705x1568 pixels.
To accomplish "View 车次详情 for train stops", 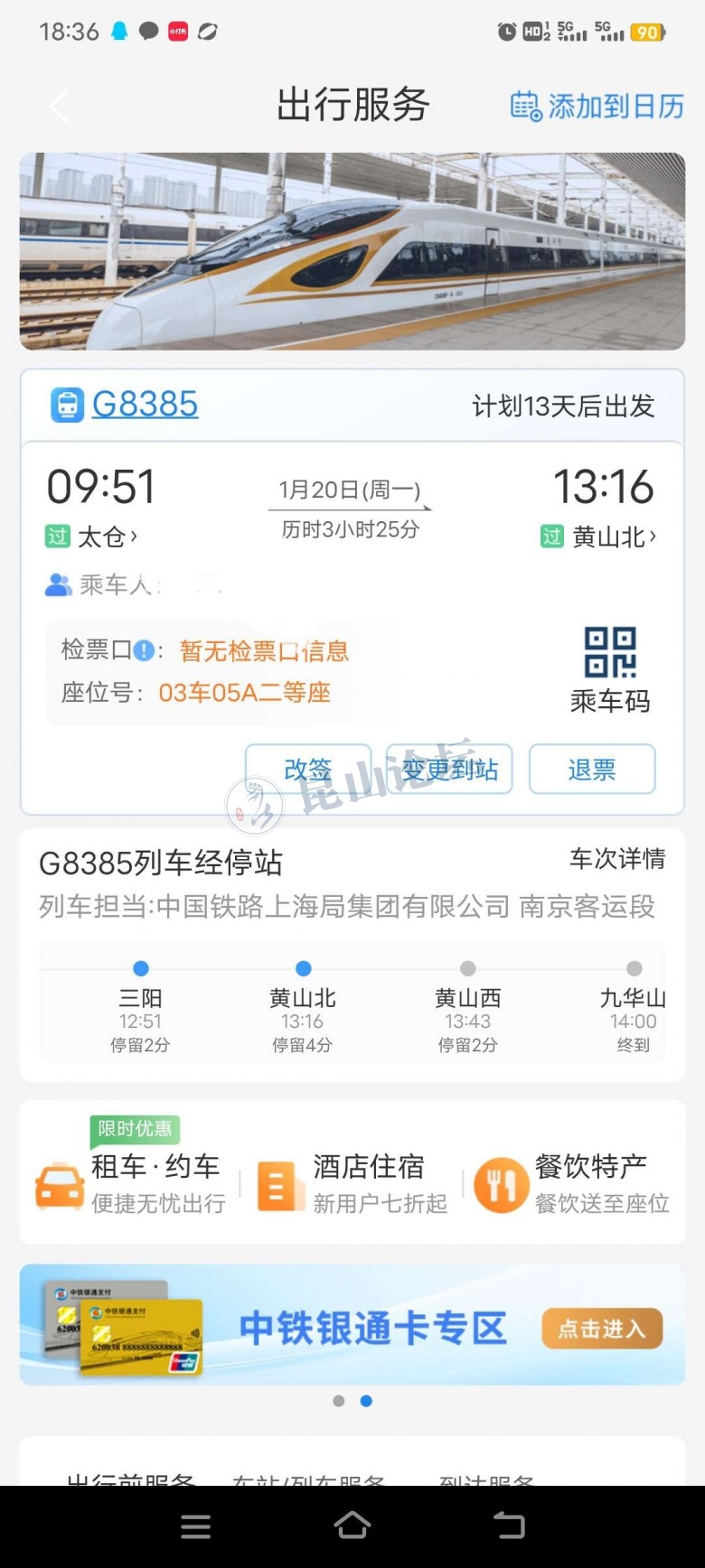I will pos(617,858).
